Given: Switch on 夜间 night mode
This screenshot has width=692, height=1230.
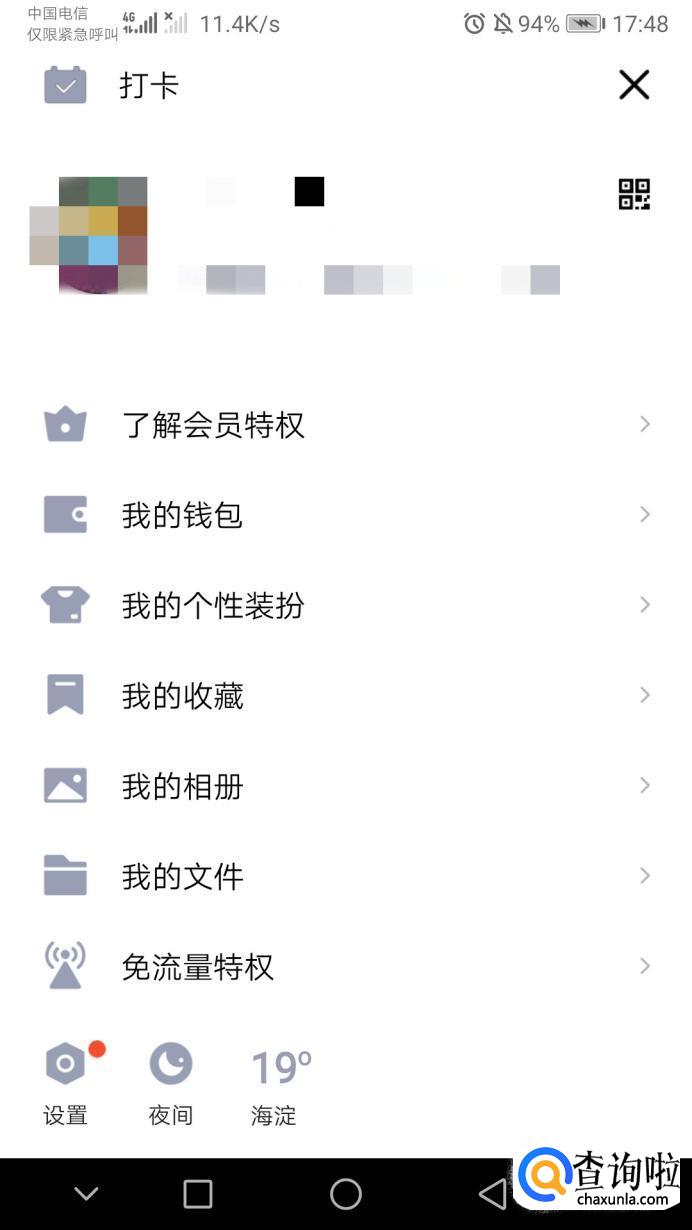Looking at the screenshot, I should point(171,1082).
